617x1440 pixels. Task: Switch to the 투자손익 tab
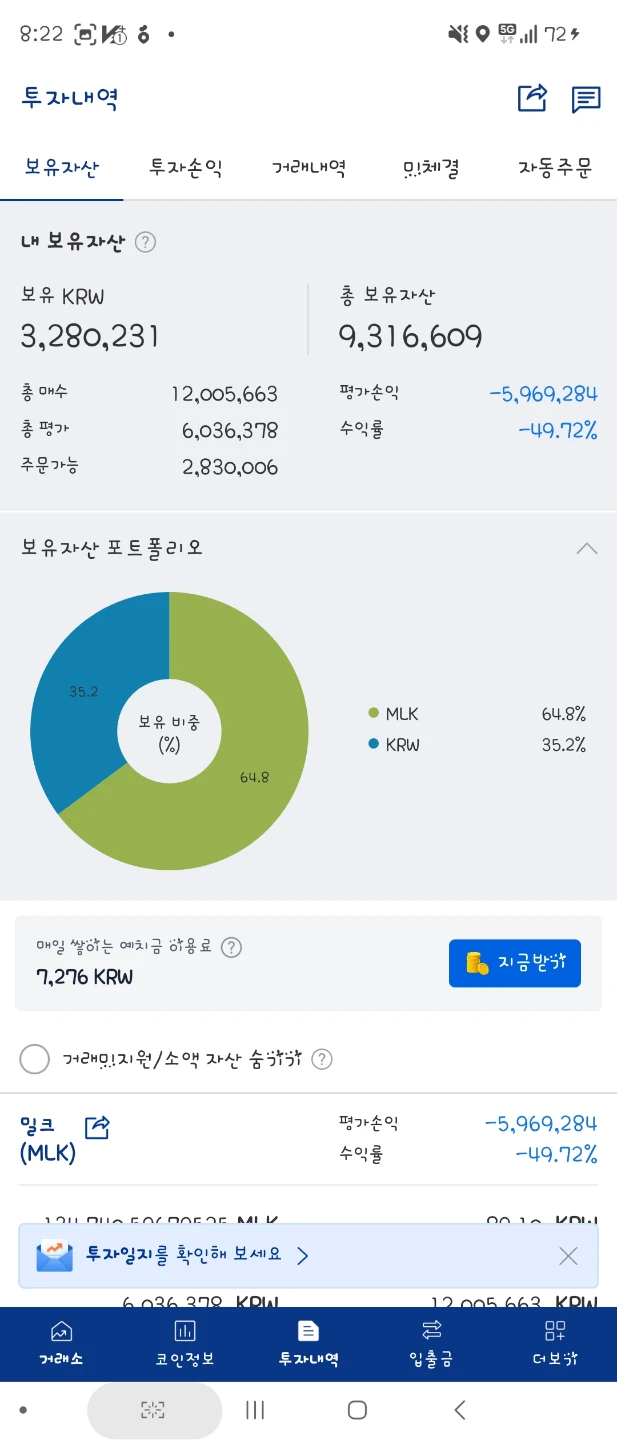[186, 167]
